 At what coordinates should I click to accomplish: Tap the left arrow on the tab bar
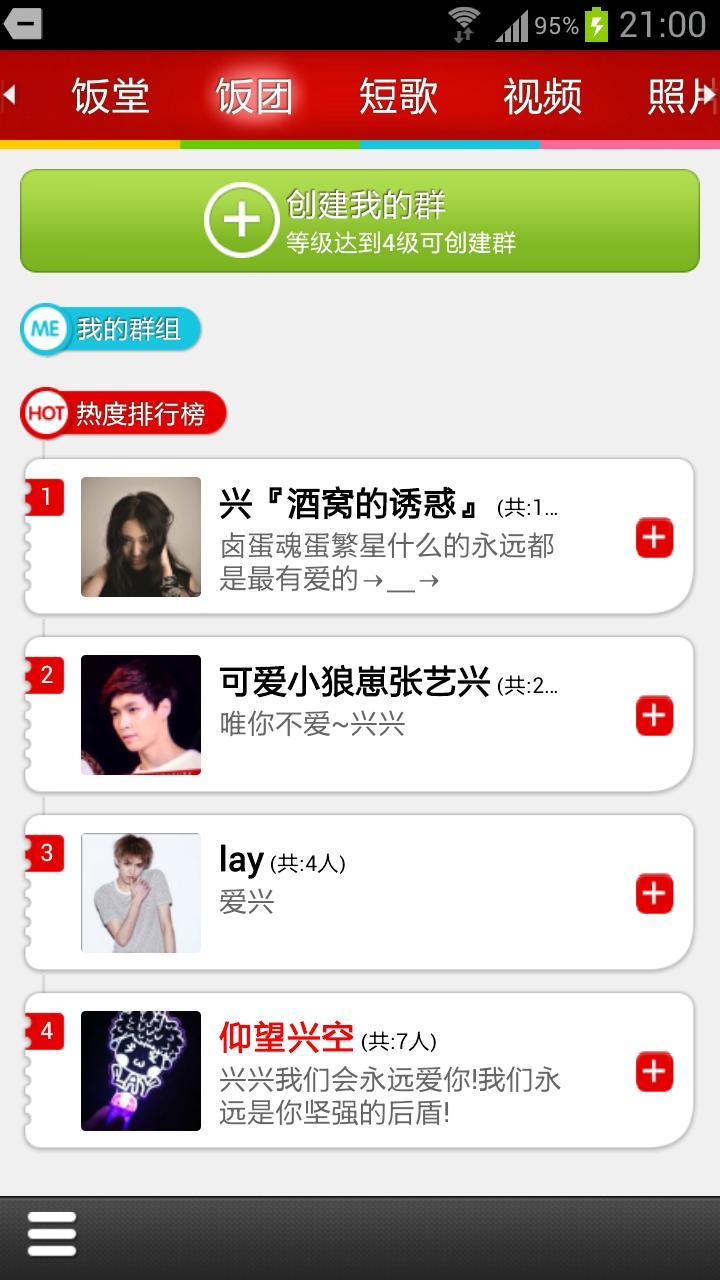(10, 95)
